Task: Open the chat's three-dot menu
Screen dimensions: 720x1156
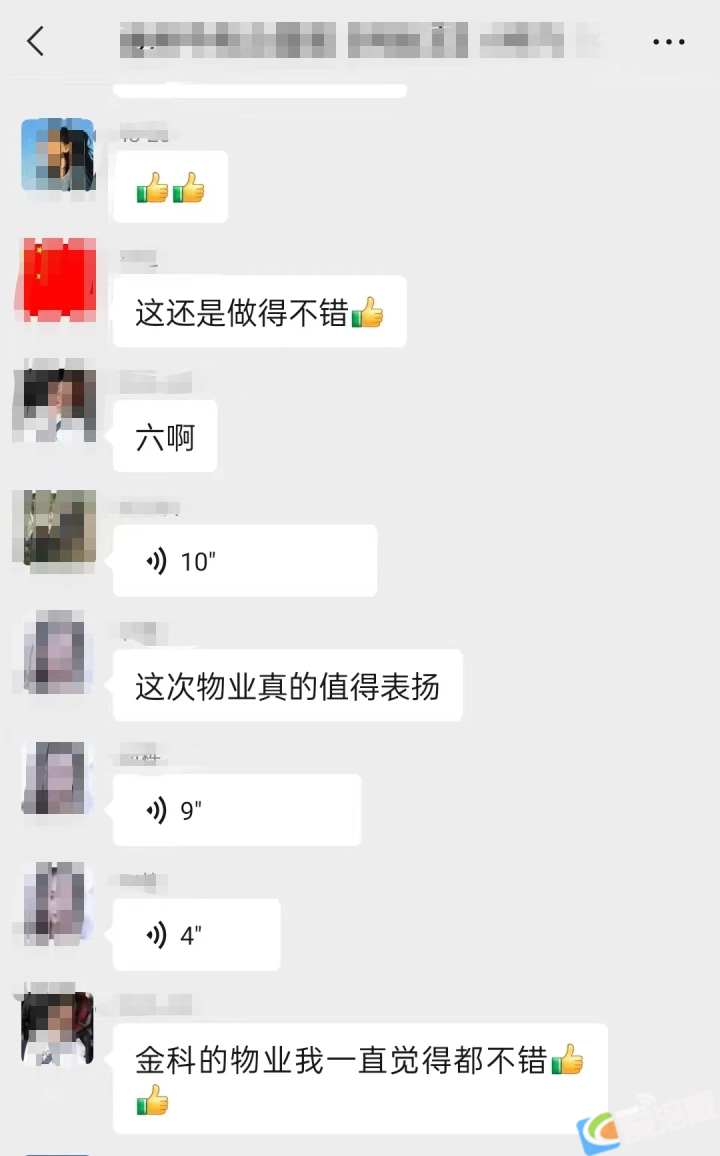Action: point(668,42)
